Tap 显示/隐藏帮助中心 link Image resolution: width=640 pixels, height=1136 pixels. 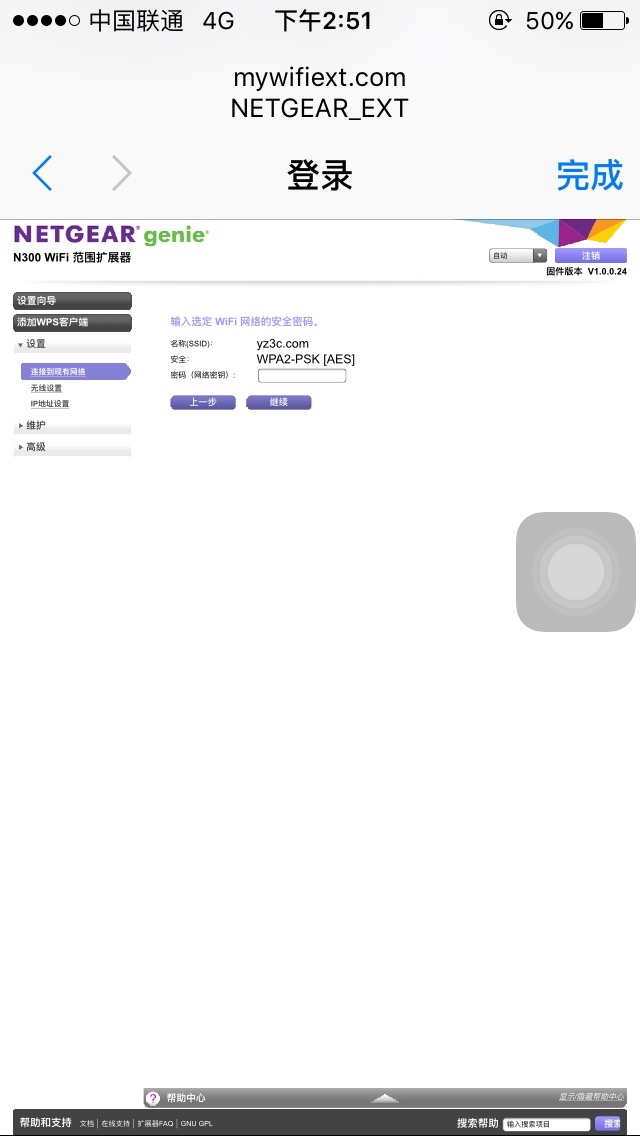tap(591, 1098)
